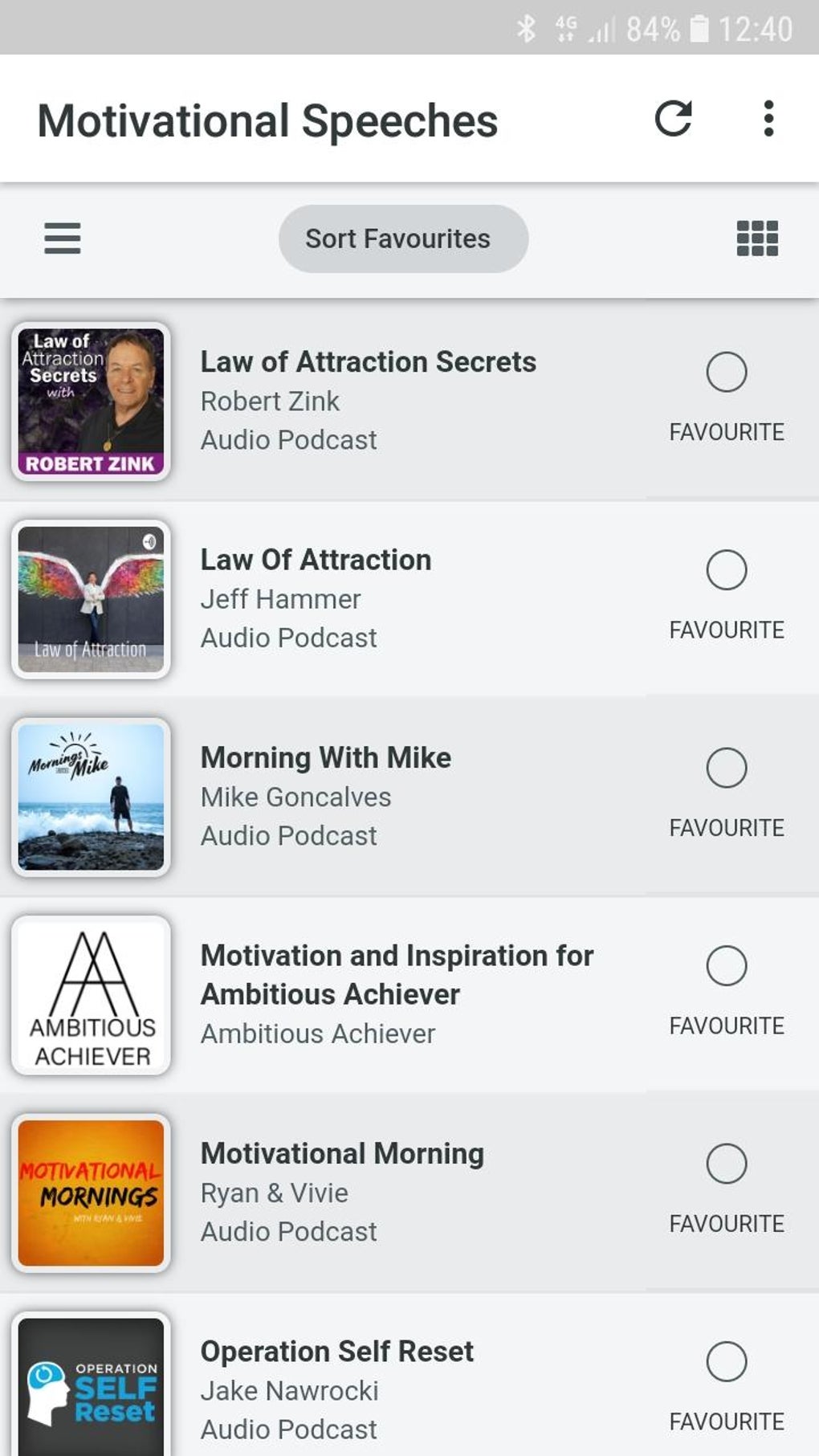The height and width of the screenshot is (1456, 819).
Task: Open Motivational Morning by Ryan & Vivie
Action: pyautogui.click(x=342, y=1192)
